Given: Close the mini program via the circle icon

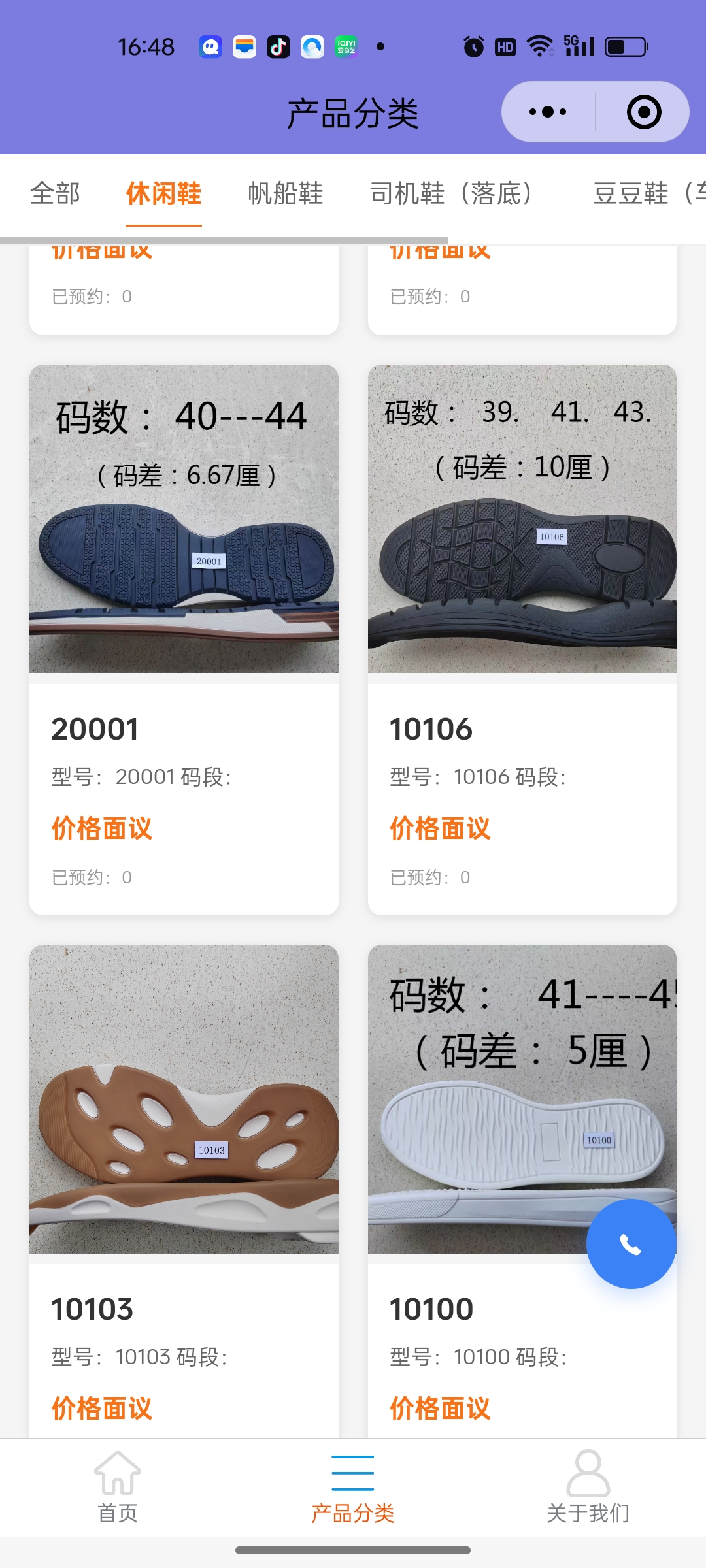Looking at the screenshot, I should tap(643, 112).
